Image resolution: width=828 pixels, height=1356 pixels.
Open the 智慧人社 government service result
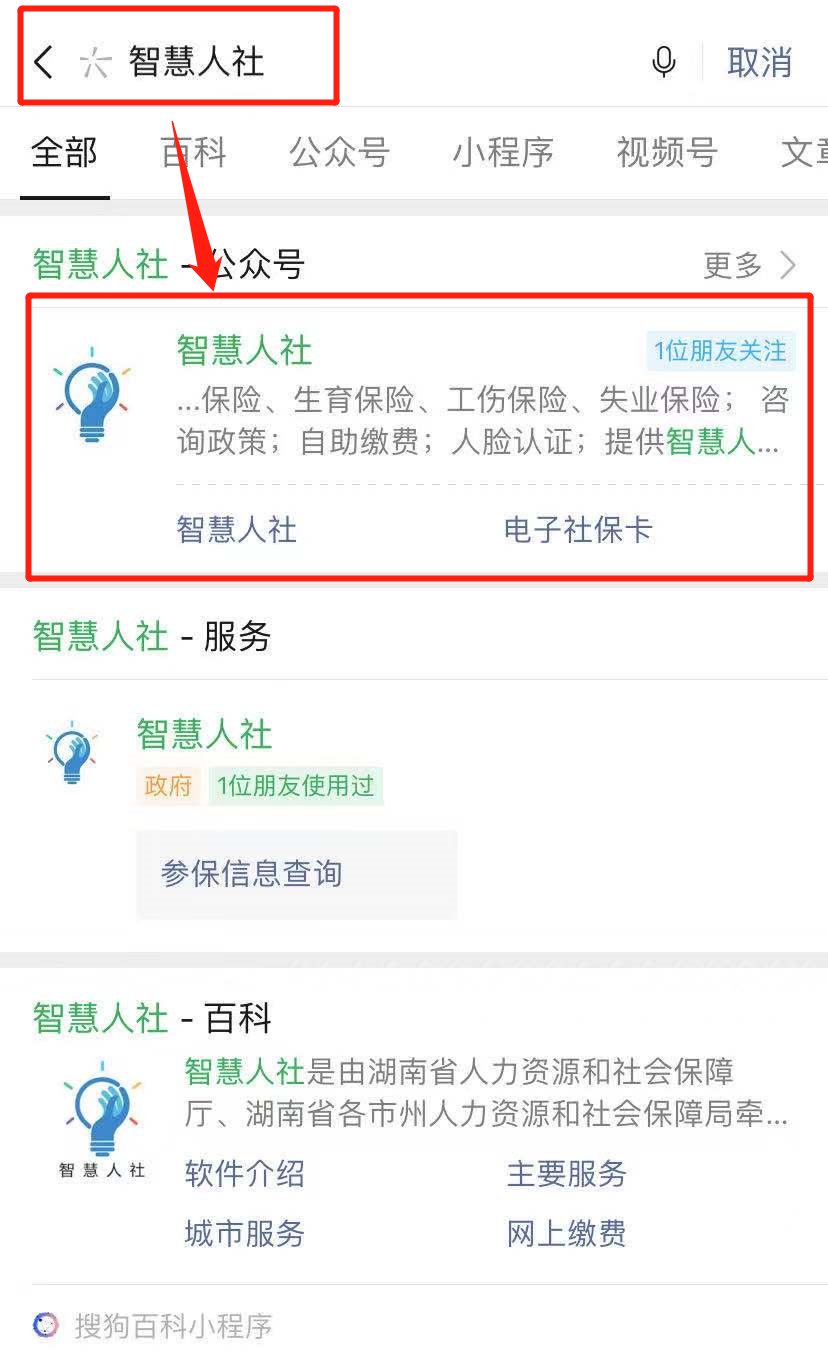[x=205, y=735]
